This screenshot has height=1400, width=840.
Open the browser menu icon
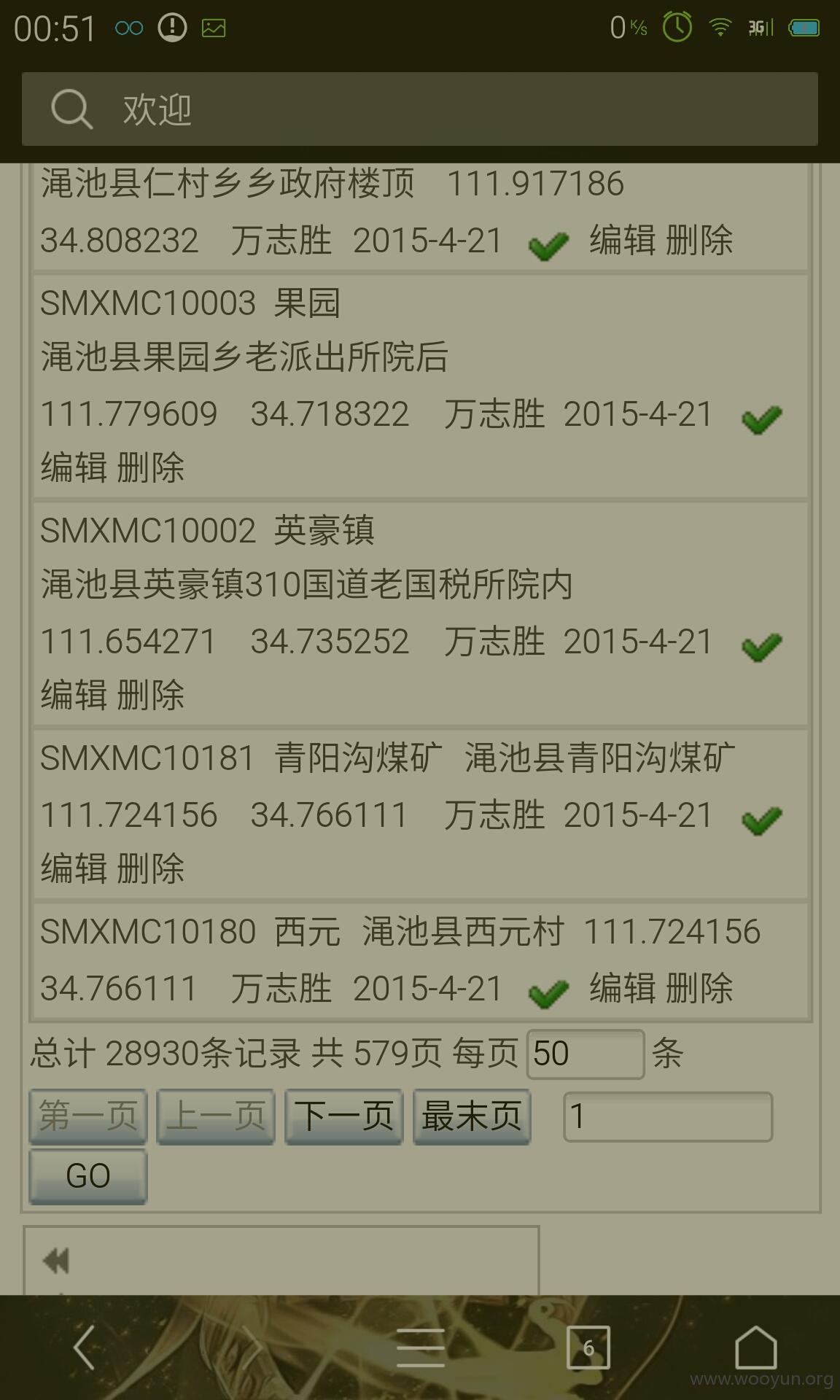pyautogui.click(x=420, y=1347)
